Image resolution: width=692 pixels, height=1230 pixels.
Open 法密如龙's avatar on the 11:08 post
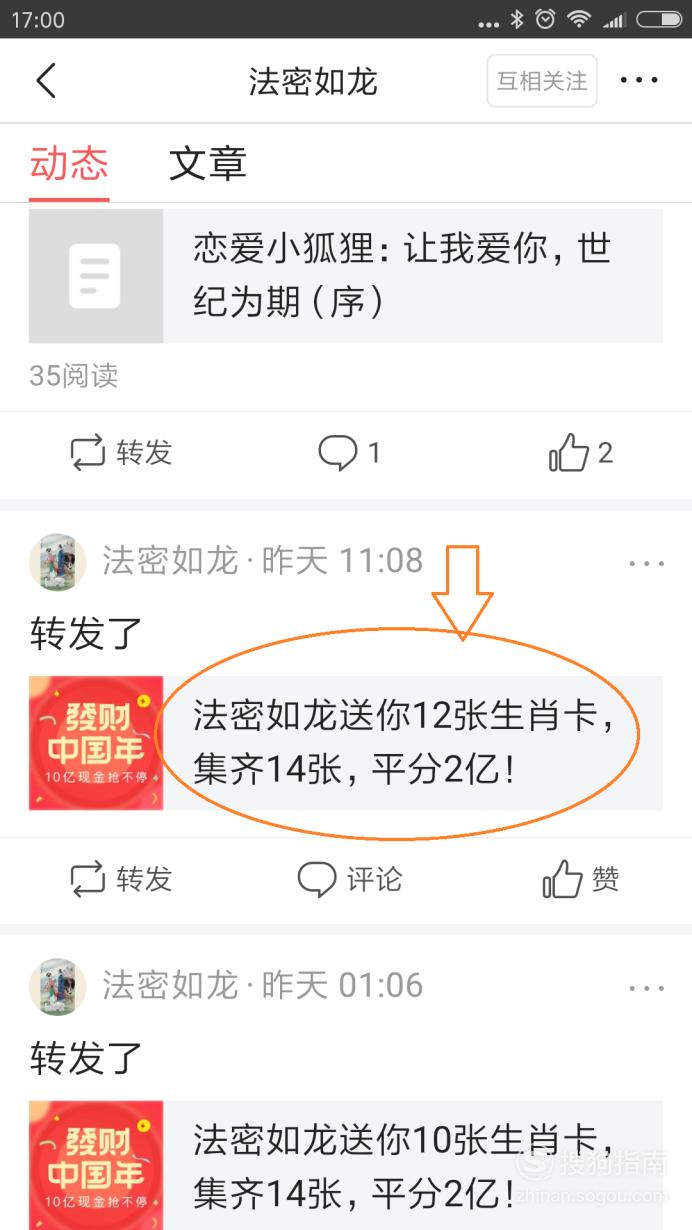tap(58, 562)
